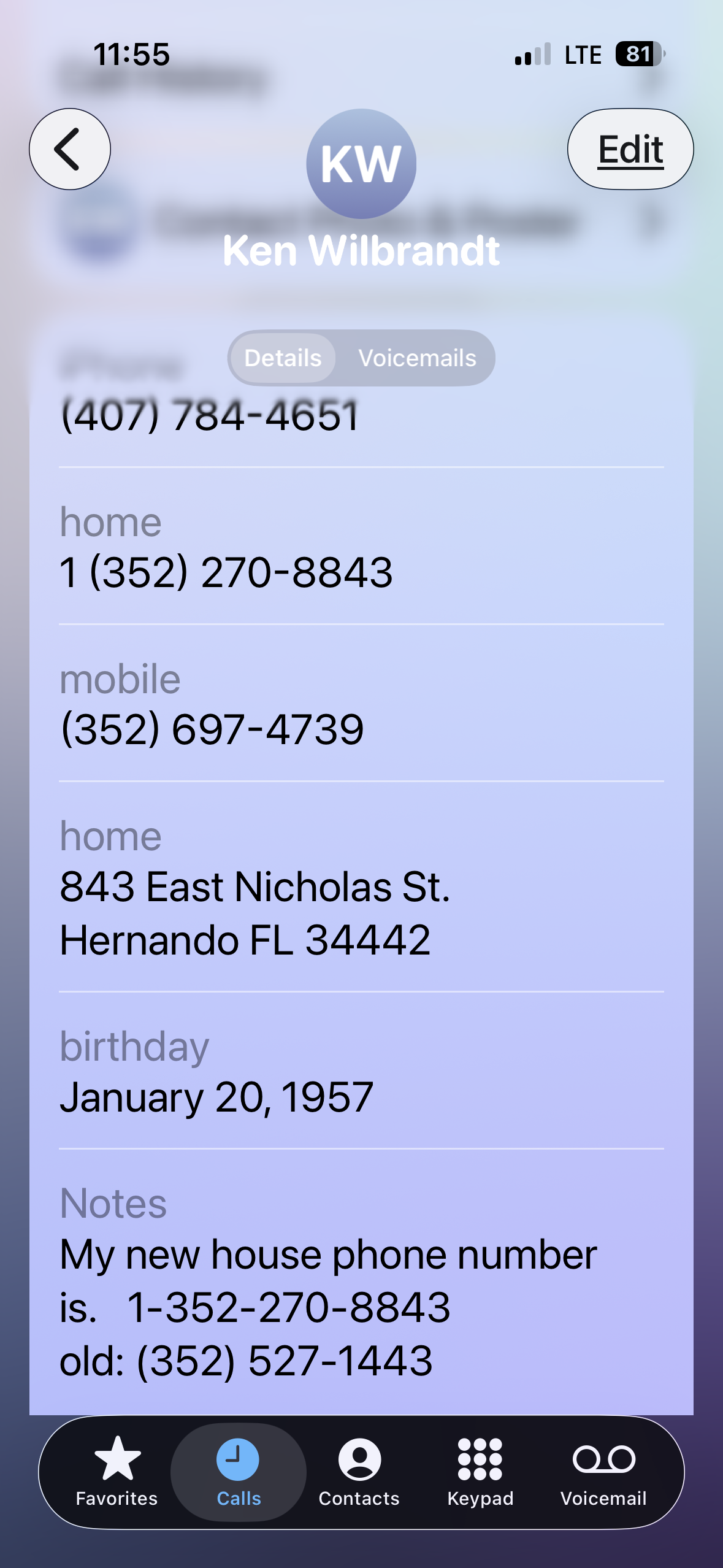Open the Favorites tab

pyautogui.click(x=117, y=1472)
